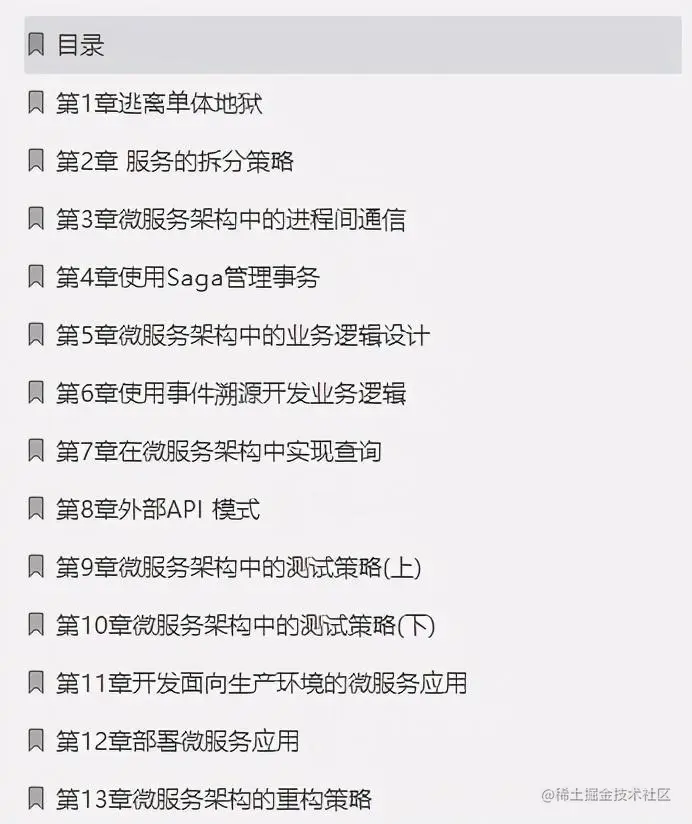Go to 第13章微服务架构的重构策略
The width and height of the screenshot is (692, 824).
[x=213, y=799]
